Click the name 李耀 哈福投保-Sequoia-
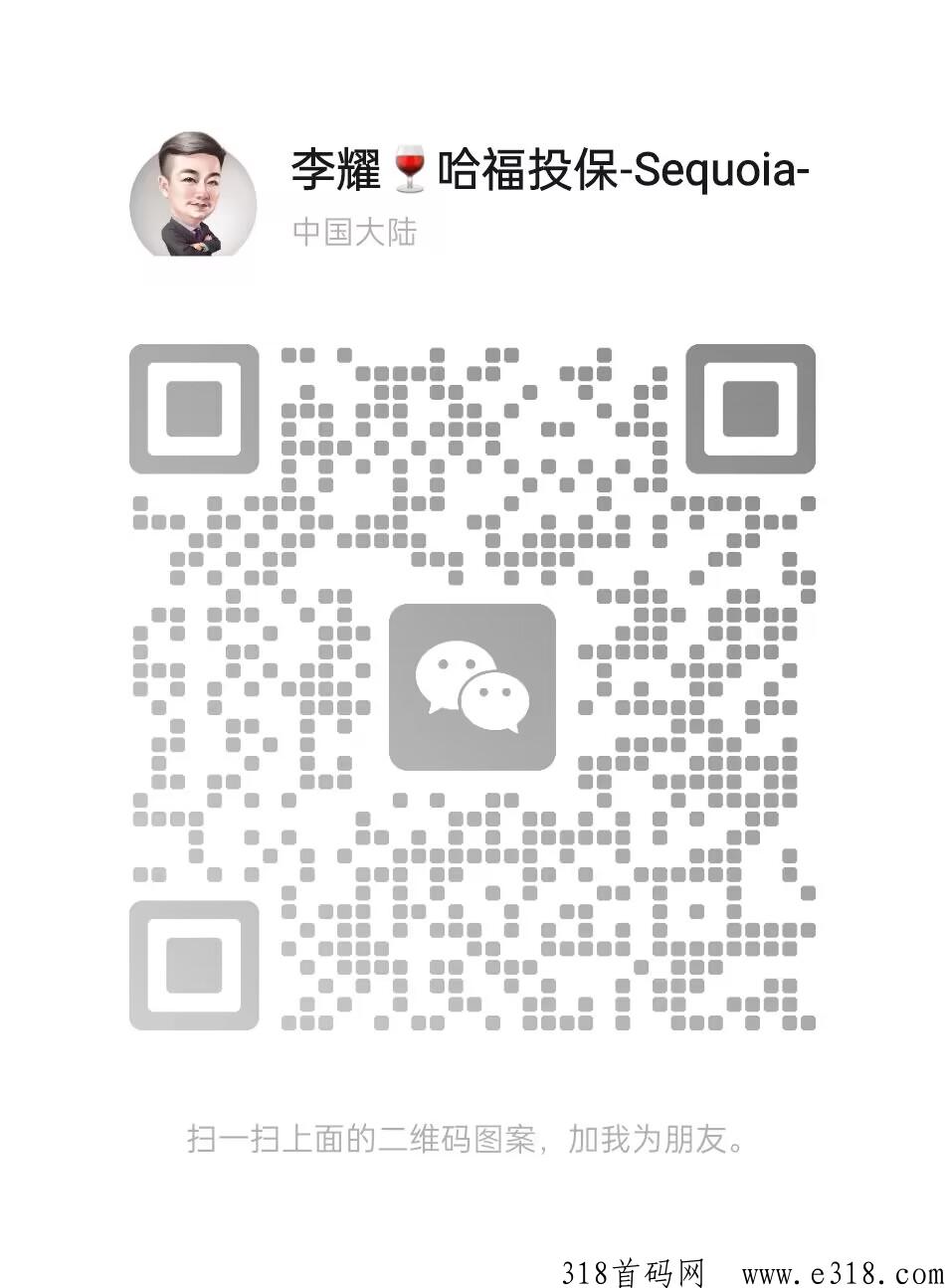 click(x=552, y=169)
